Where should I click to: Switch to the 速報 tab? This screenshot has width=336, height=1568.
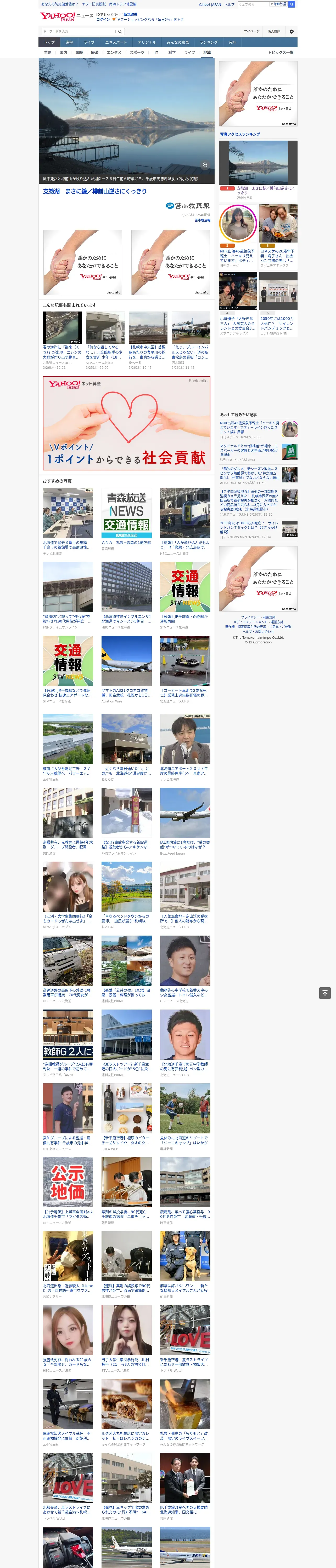[69, 42]
